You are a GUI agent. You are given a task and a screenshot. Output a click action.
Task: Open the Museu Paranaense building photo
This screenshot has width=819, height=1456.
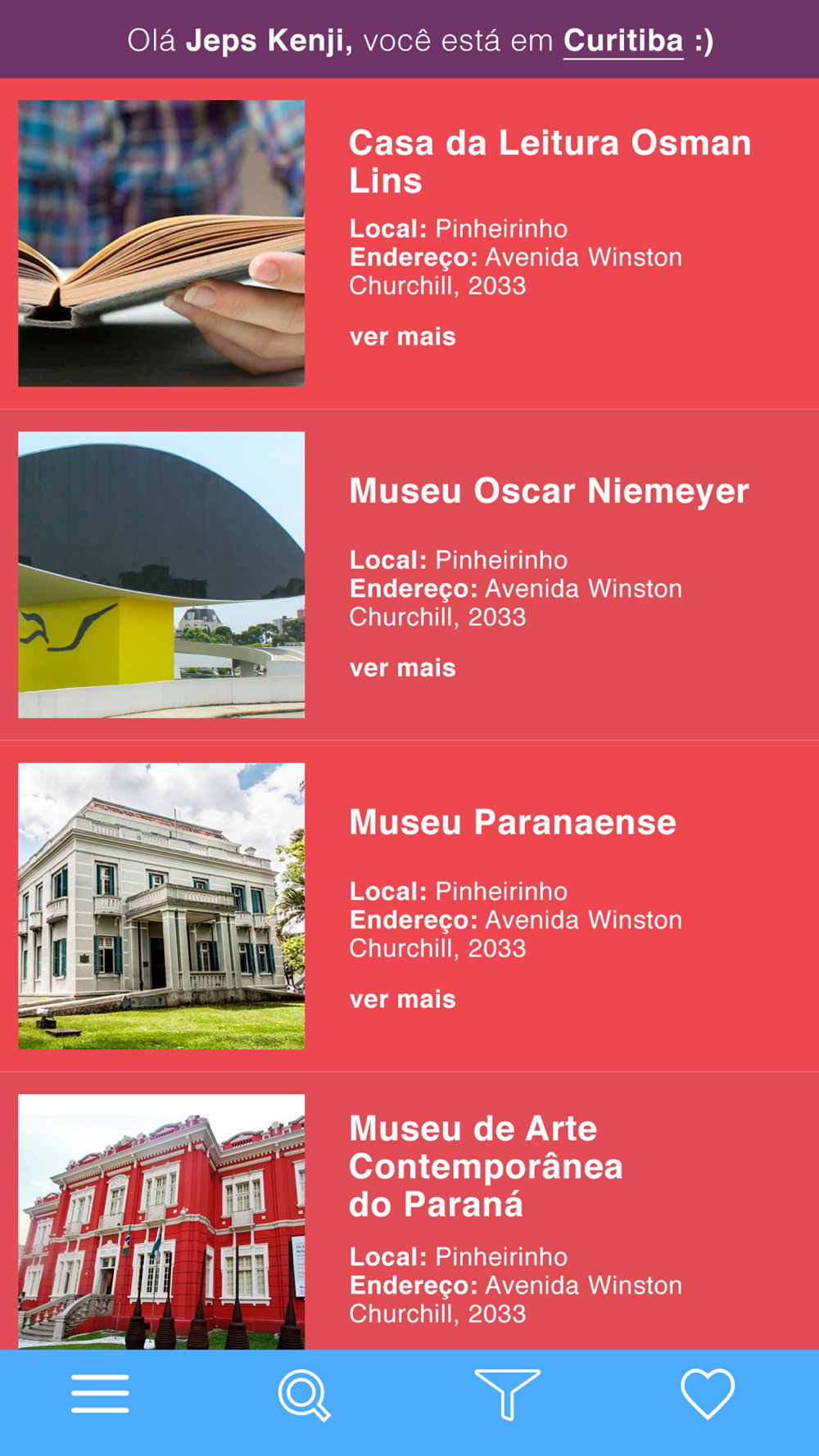click(161, 906)
